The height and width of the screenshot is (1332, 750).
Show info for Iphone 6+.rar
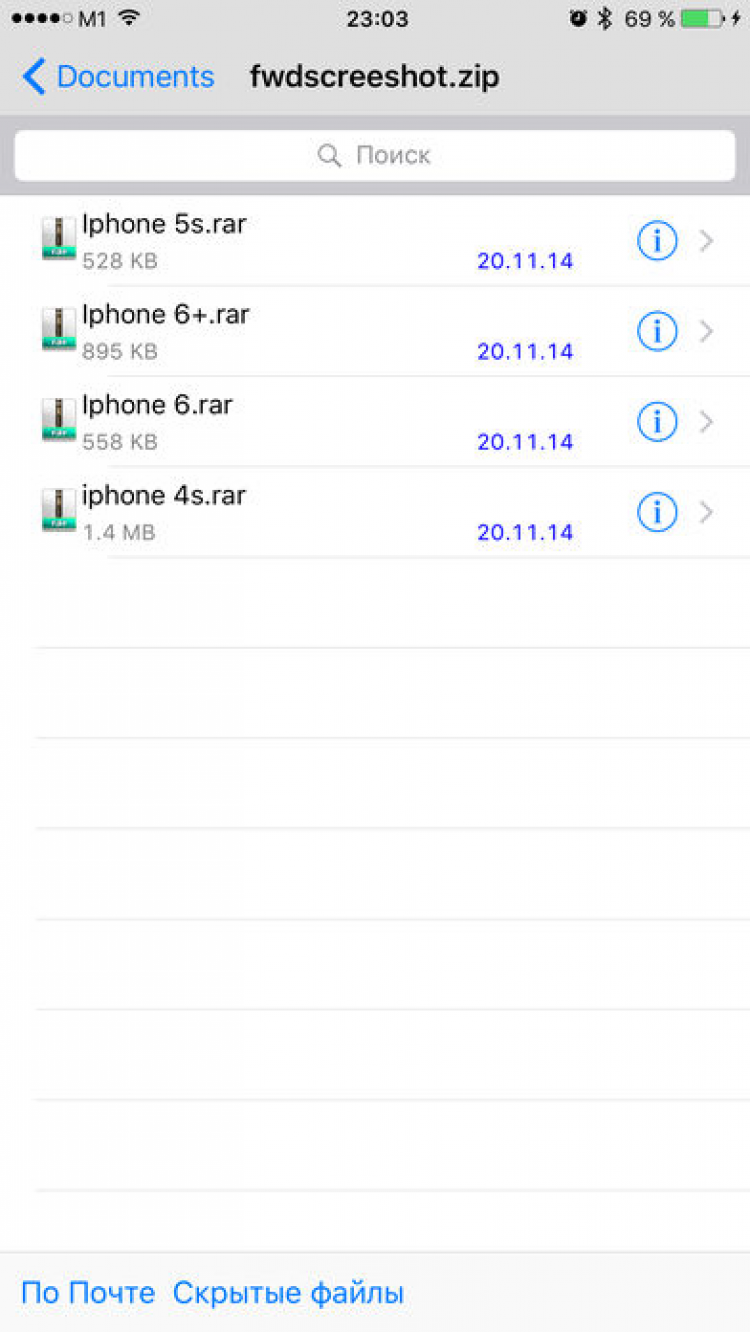pyautogui.click(x=657, y=331)
